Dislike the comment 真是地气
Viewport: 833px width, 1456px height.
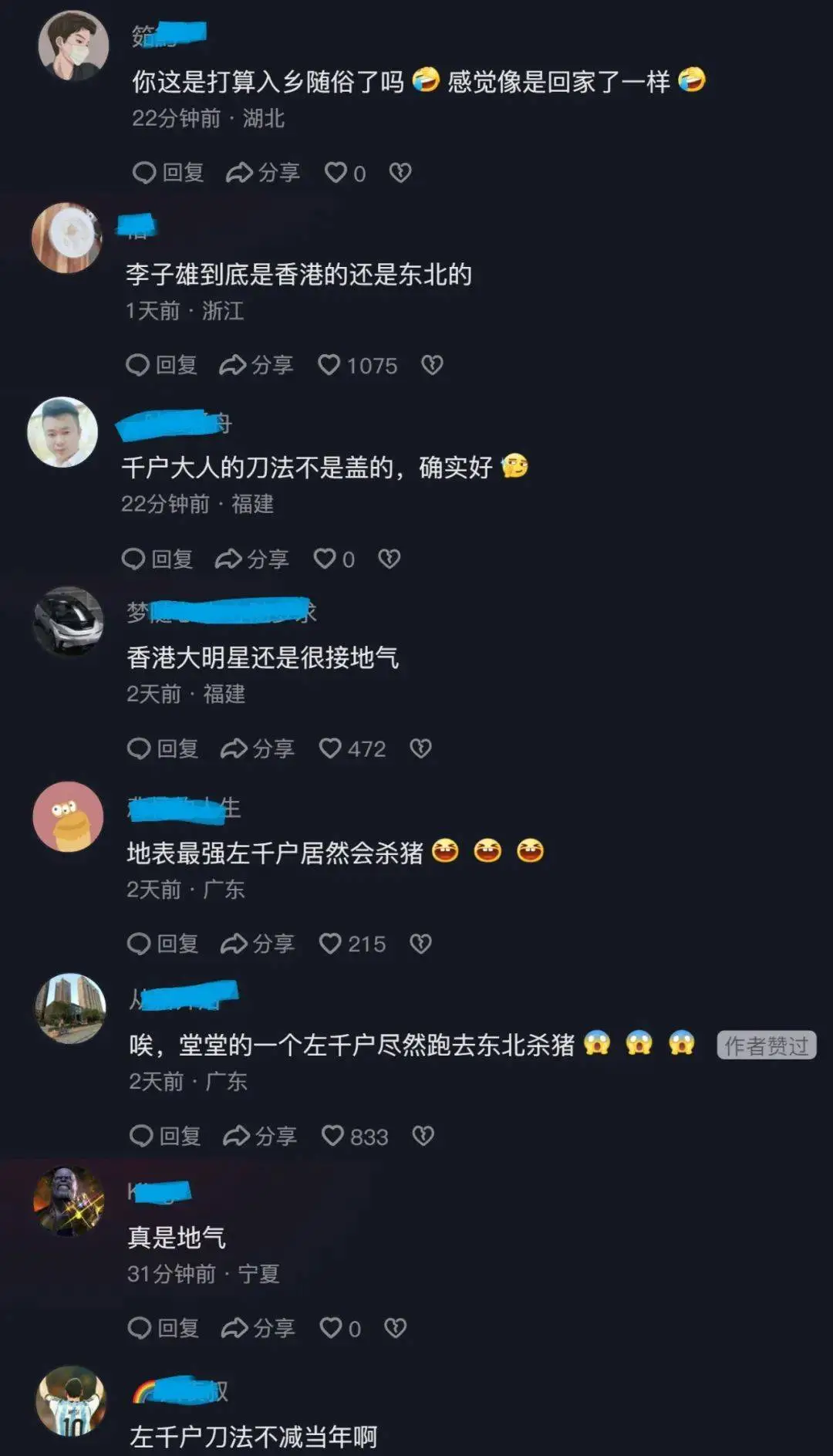point(396,1328)
